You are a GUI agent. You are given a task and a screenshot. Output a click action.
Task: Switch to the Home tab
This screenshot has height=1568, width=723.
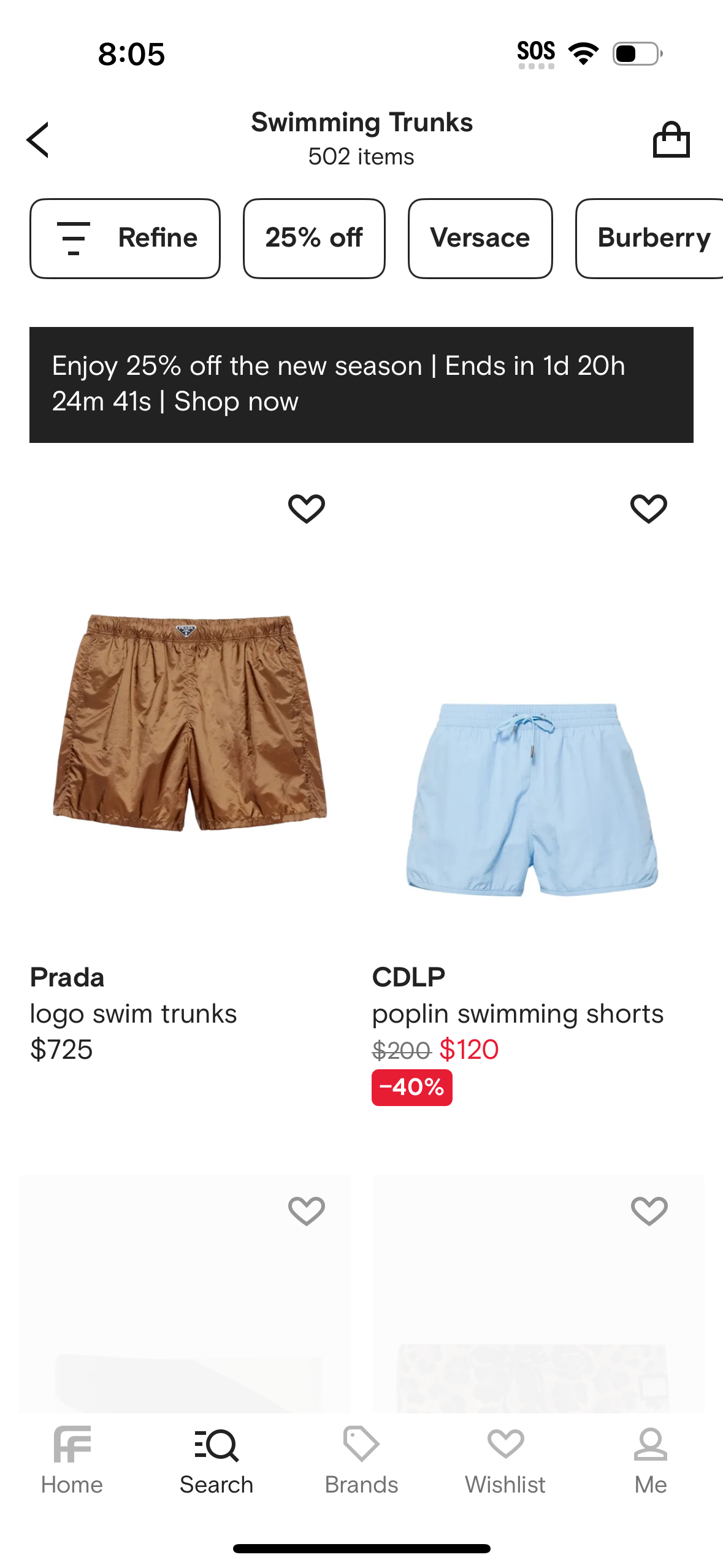(x=72, y=1461)
